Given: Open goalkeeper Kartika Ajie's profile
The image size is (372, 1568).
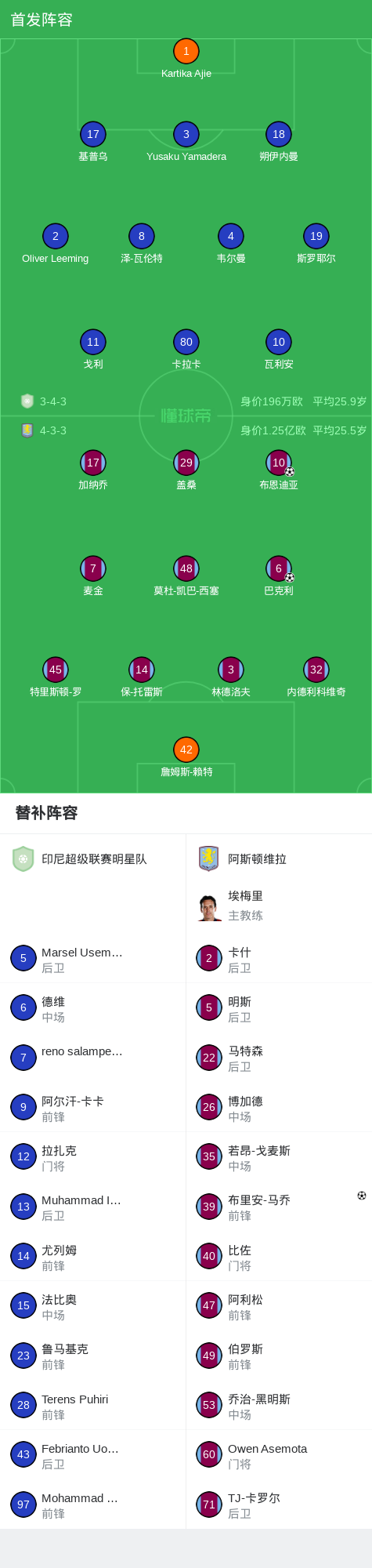Looking at the screenshot, I should tap(186, 59).
